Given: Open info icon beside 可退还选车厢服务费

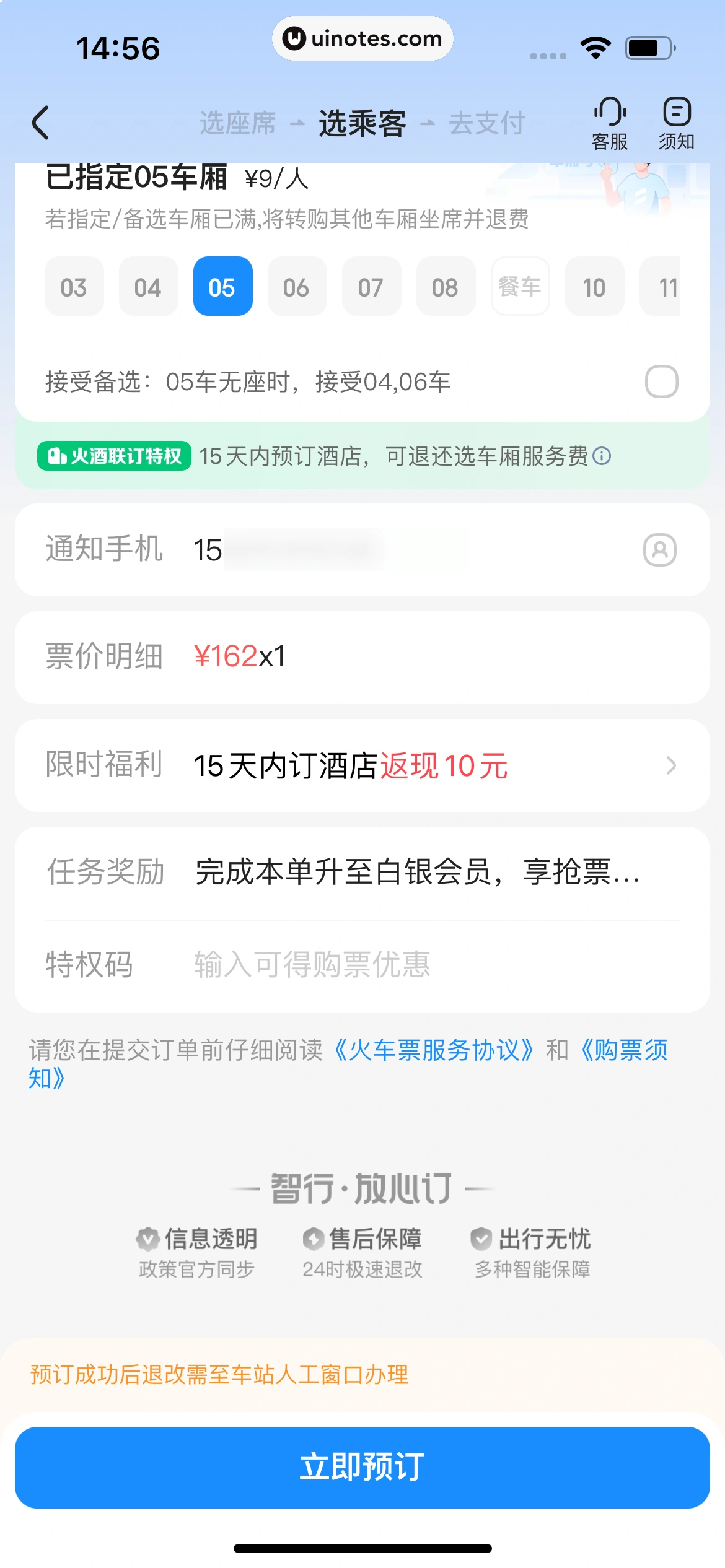Looking at the screenshot, I should coord(602,456).
